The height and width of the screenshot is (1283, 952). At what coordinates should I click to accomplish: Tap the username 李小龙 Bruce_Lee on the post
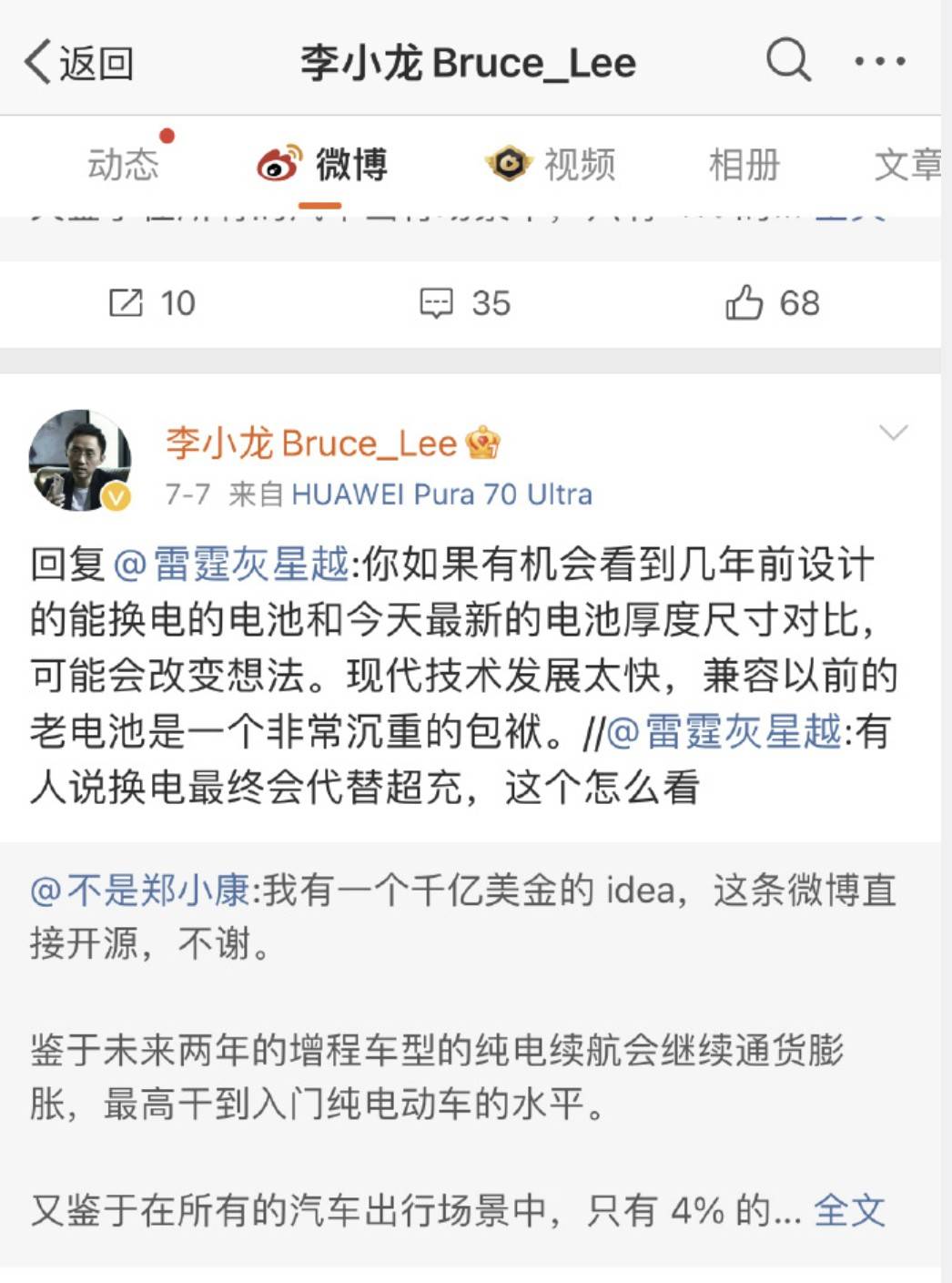tap(310, 443)
